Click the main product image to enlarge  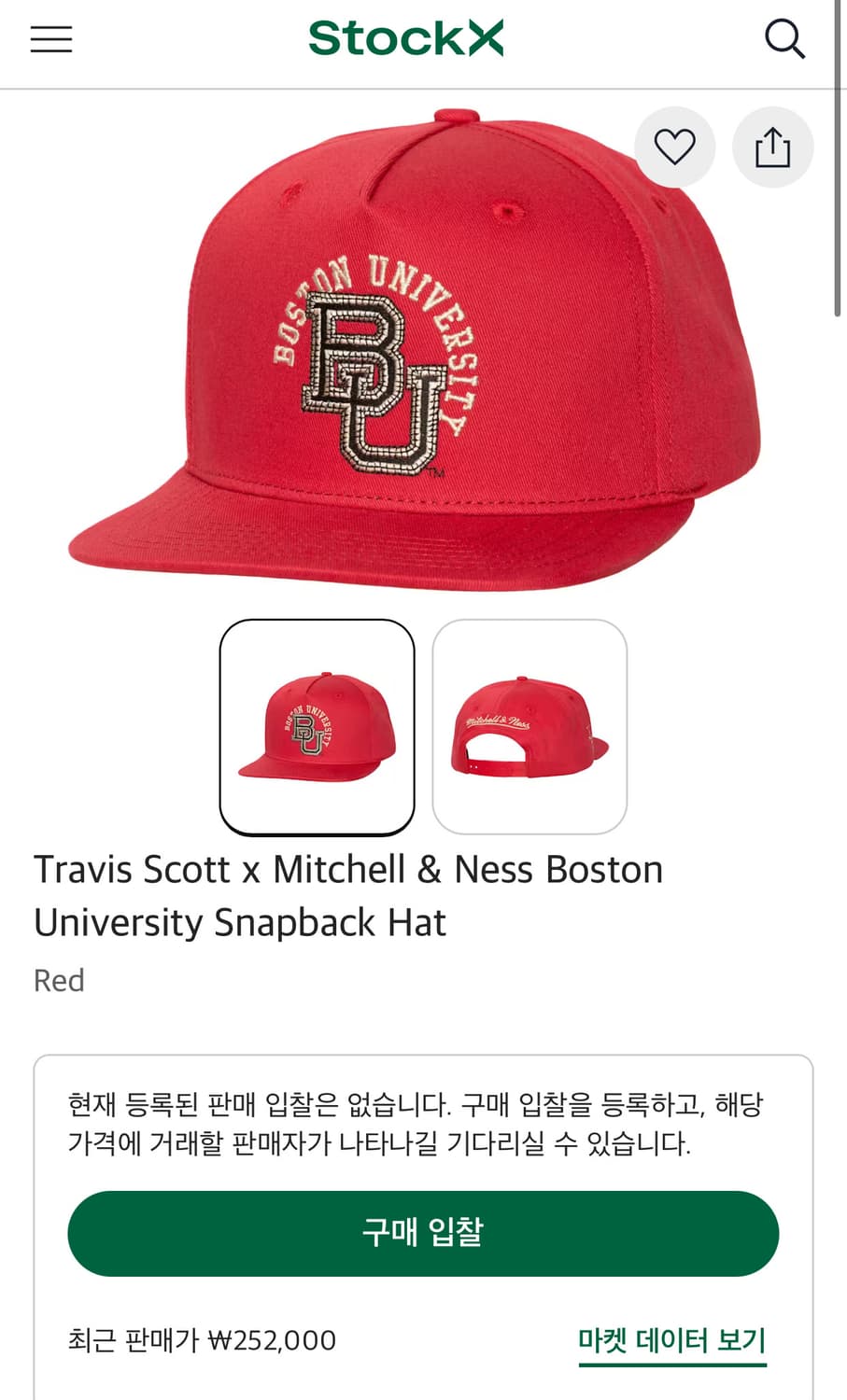pyautogui.click(x=411, y=355)
